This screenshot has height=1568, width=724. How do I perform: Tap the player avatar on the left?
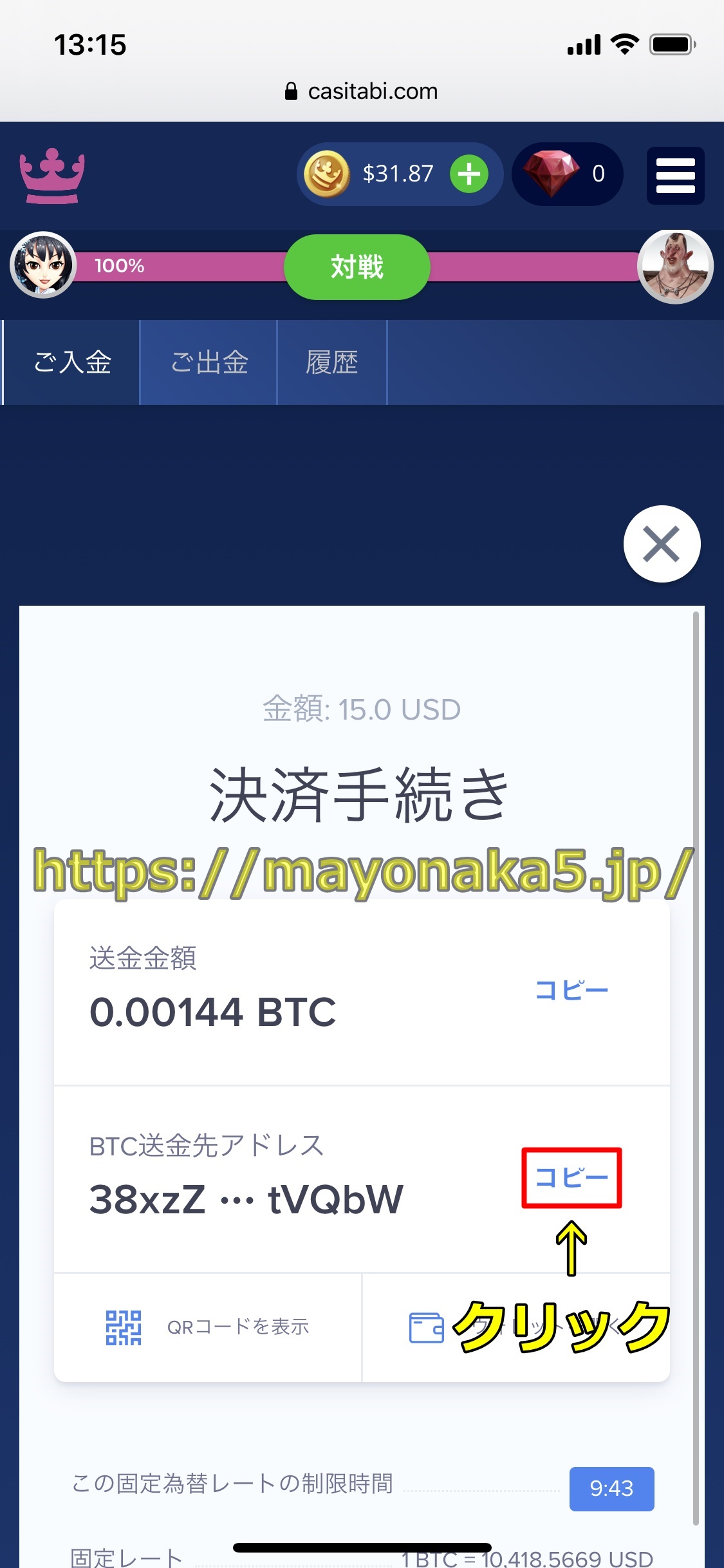pos(43,265)
